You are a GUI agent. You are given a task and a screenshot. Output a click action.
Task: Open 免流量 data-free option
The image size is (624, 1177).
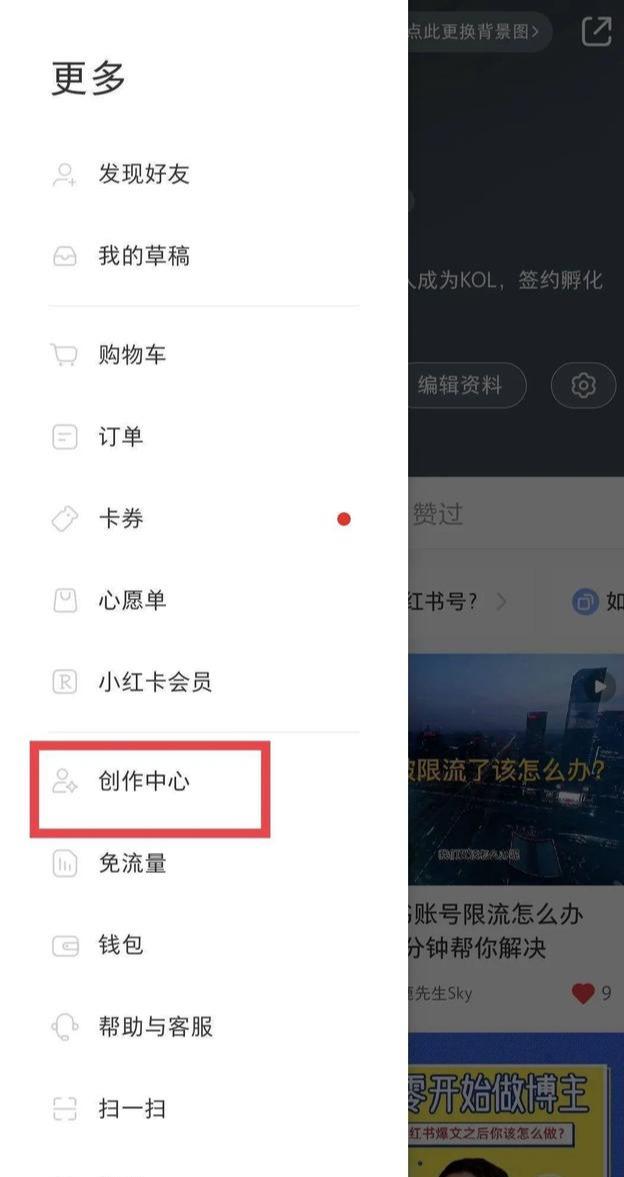point(131,863)
